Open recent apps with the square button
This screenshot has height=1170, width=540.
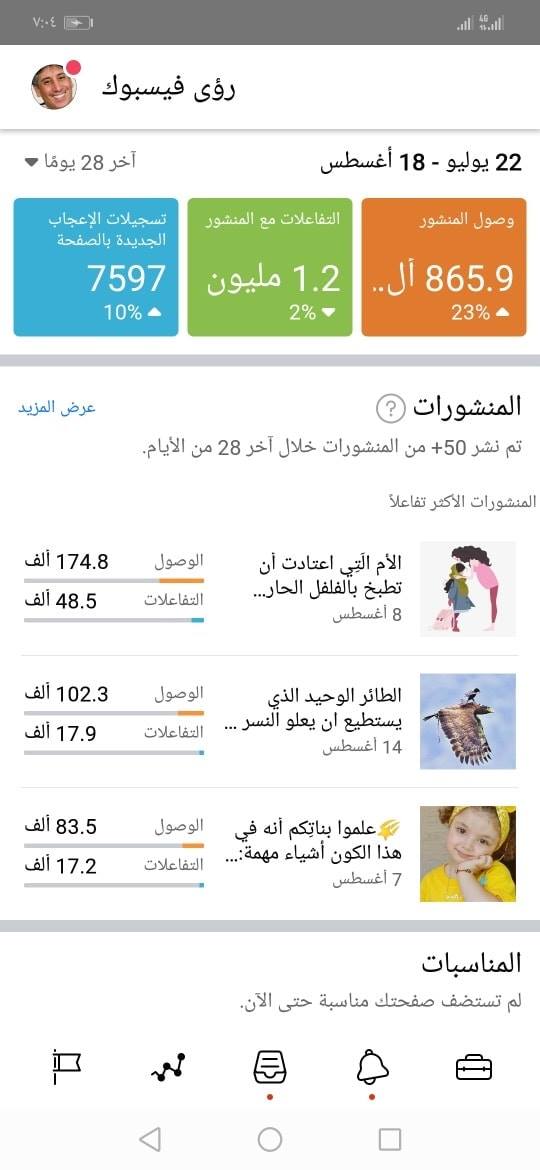coord(390,1139)
